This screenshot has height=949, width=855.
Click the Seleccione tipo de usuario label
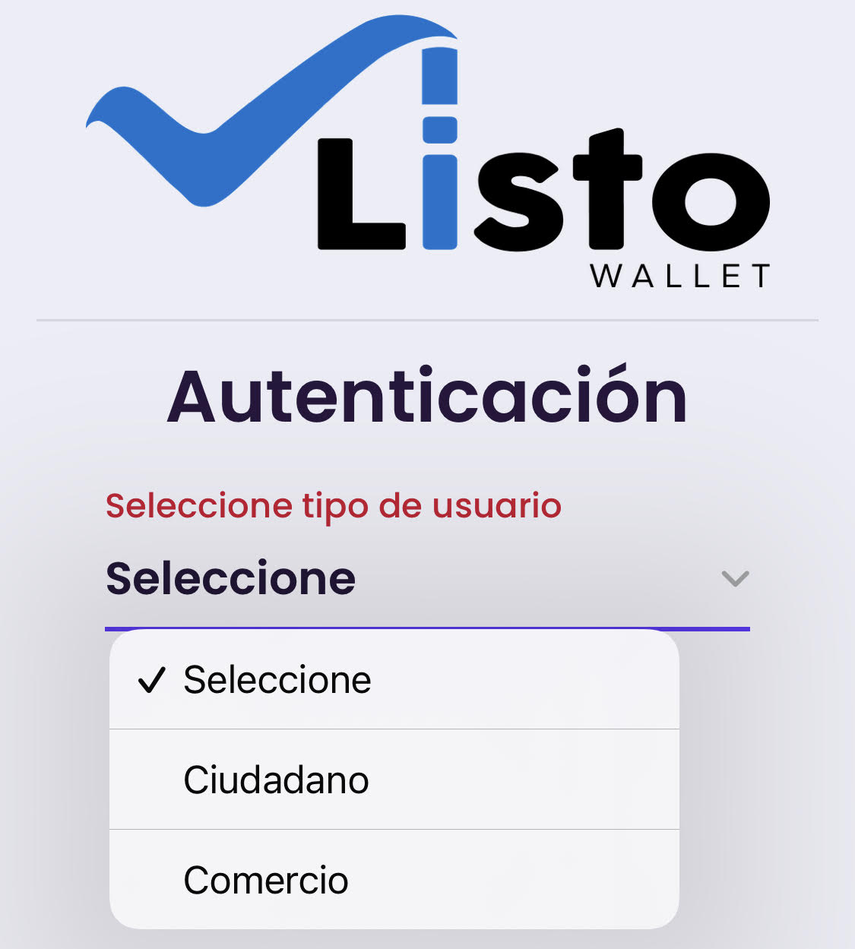click(333, 506)
